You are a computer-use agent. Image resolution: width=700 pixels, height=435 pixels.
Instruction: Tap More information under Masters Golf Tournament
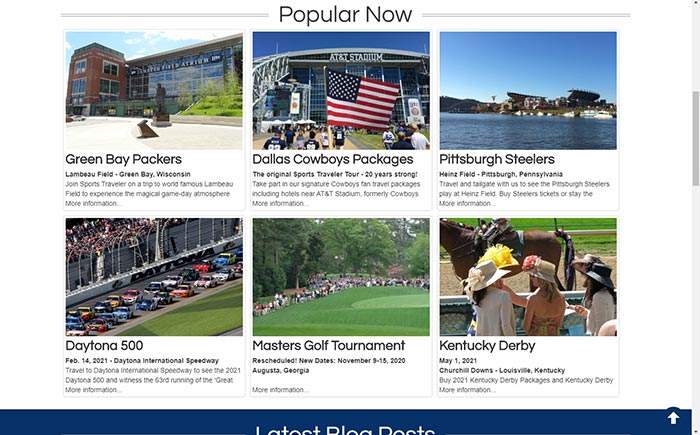(280, 390)
